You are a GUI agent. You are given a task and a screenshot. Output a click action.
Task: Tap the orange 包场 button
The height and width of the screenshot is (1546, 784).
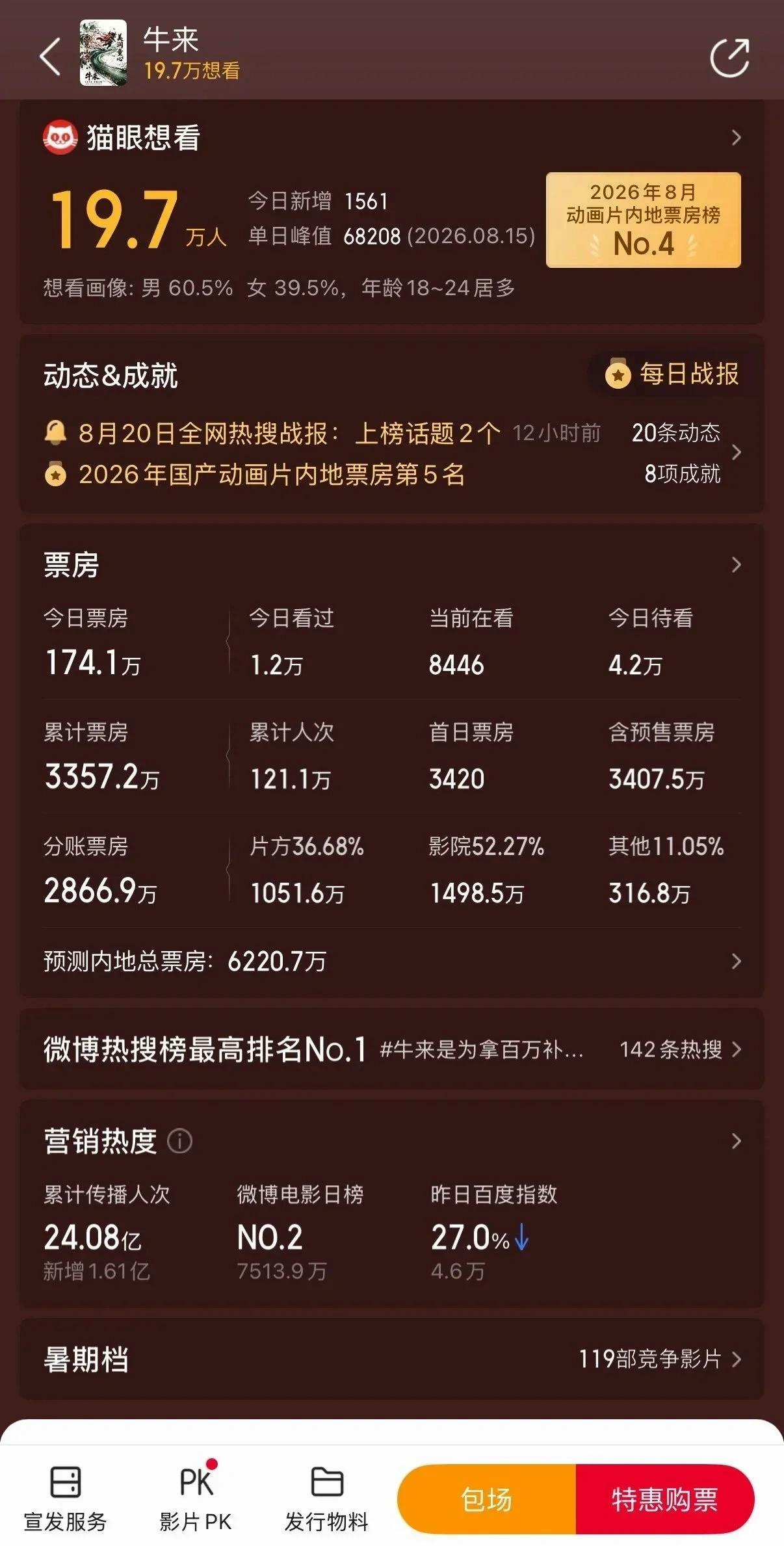pos(486,1499)
